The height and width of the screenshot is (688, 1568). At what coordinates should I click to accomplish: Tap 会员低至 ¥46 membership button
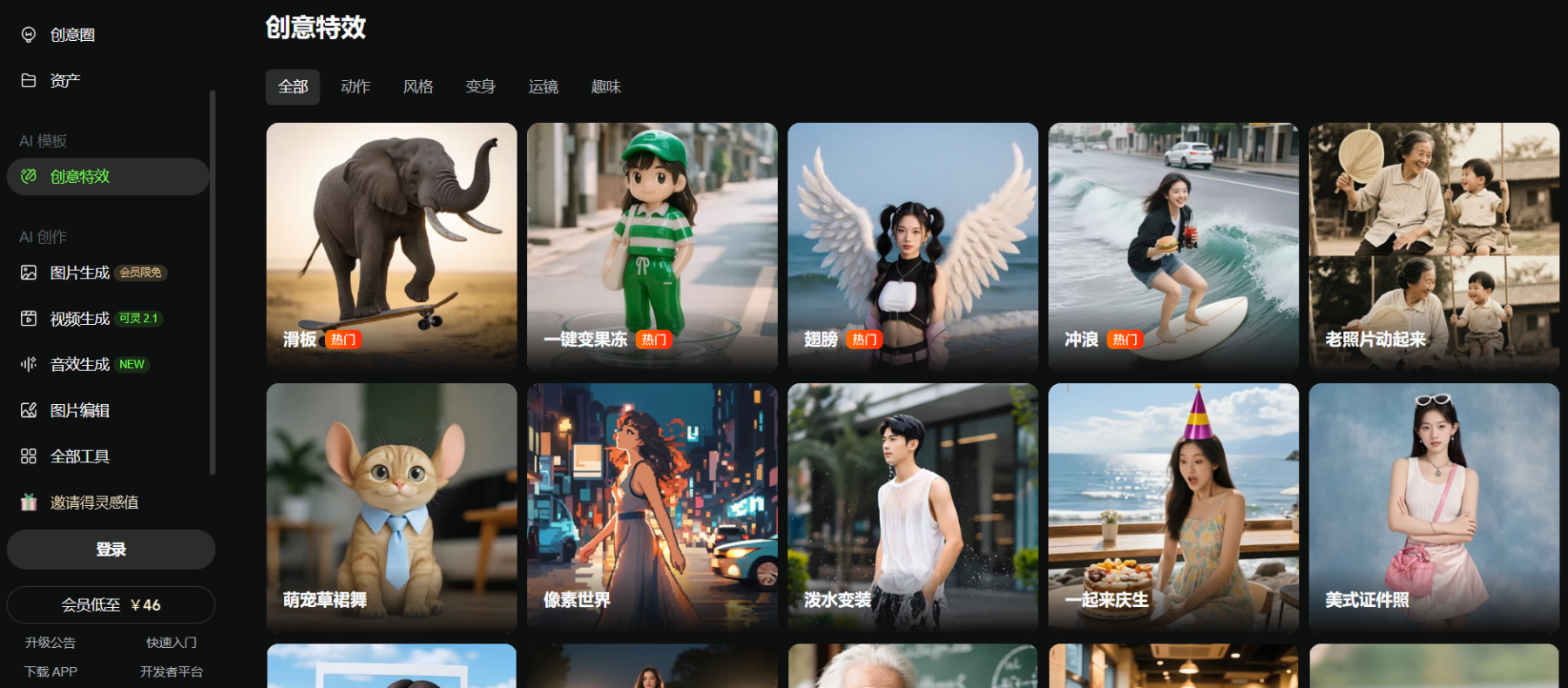(111, 604)
